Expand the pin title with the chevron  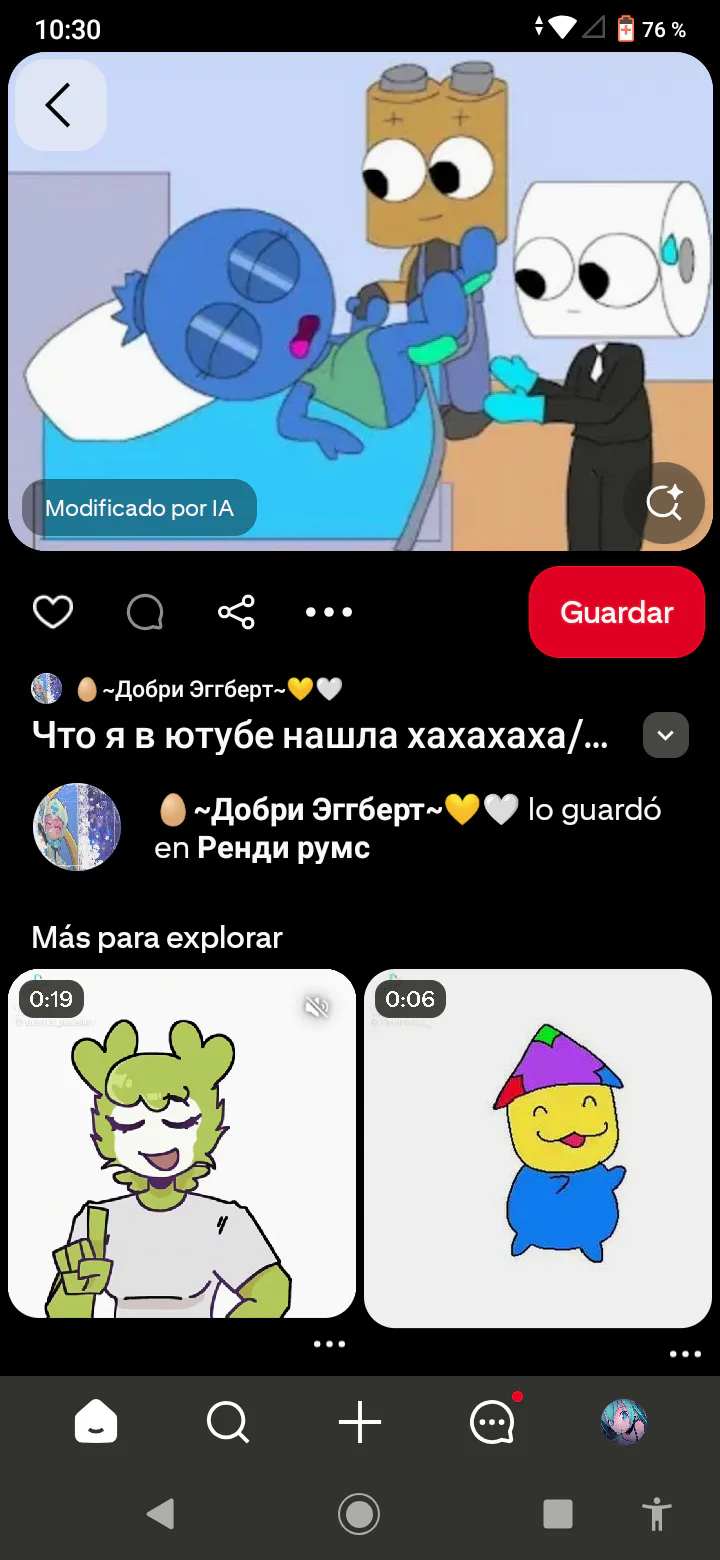[665, 736]
